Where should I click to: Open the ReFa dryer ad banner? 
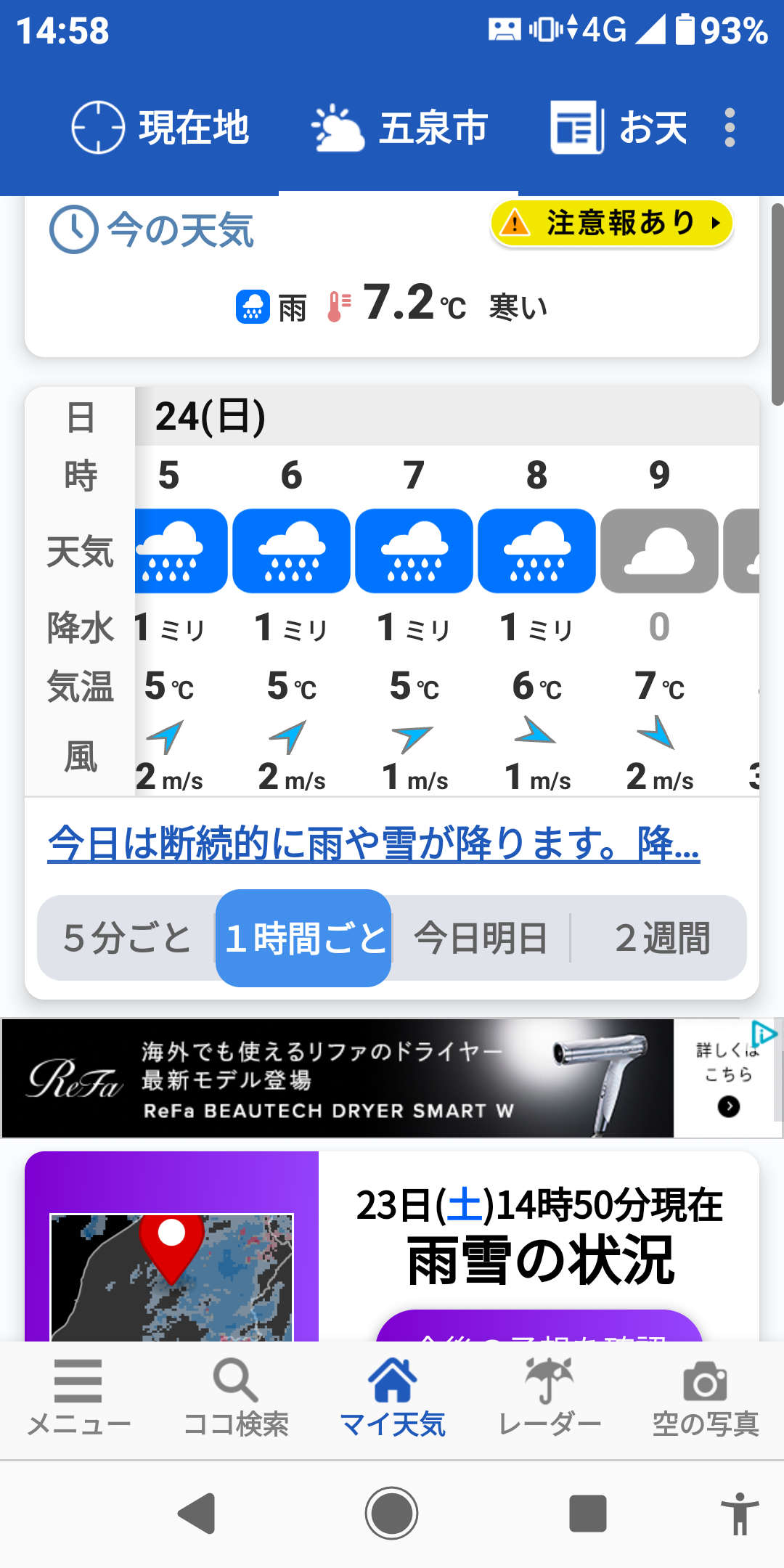point(392,1078)
